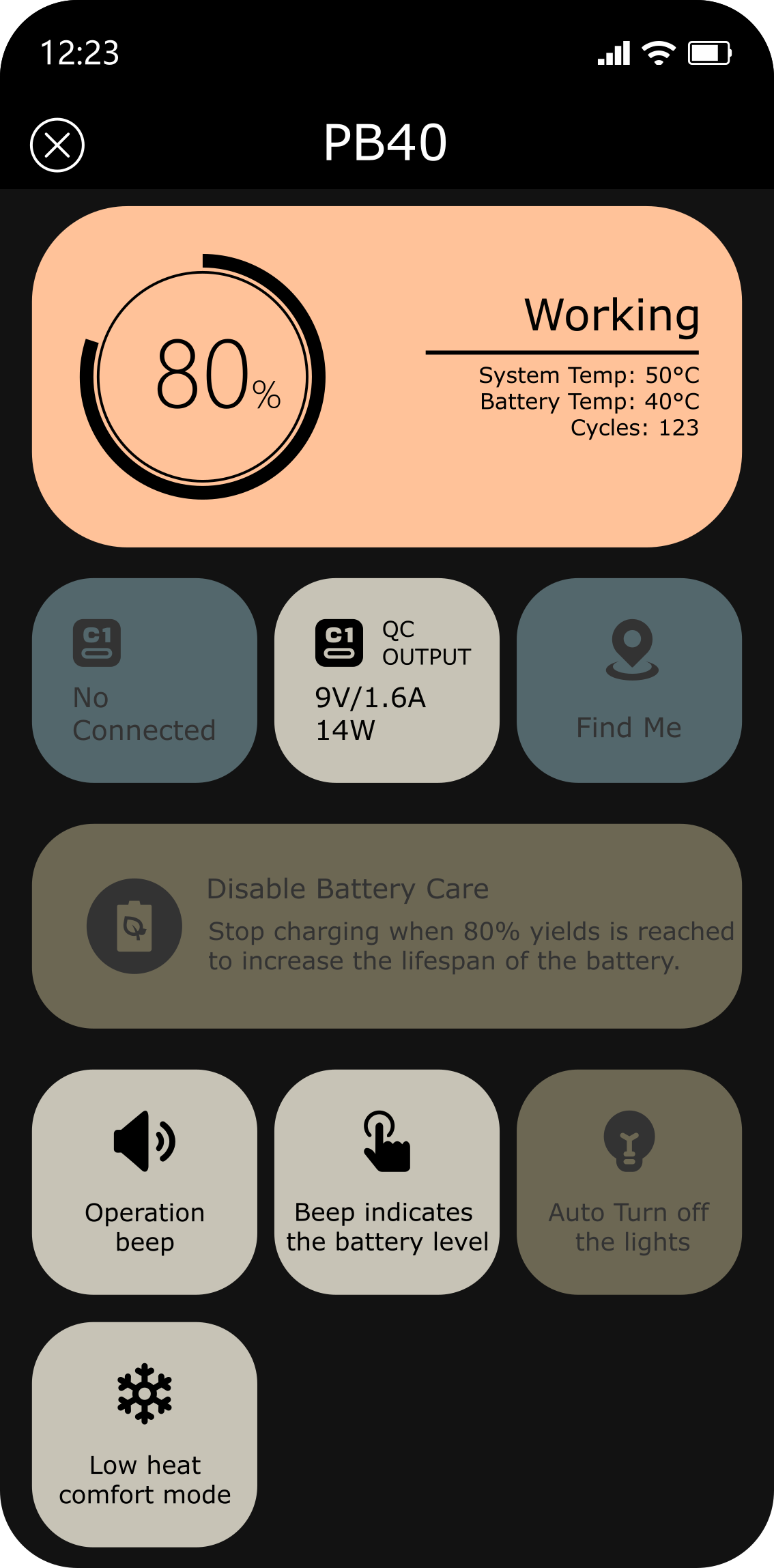Toggle the Operation beep setting

tap(145, 1182)
